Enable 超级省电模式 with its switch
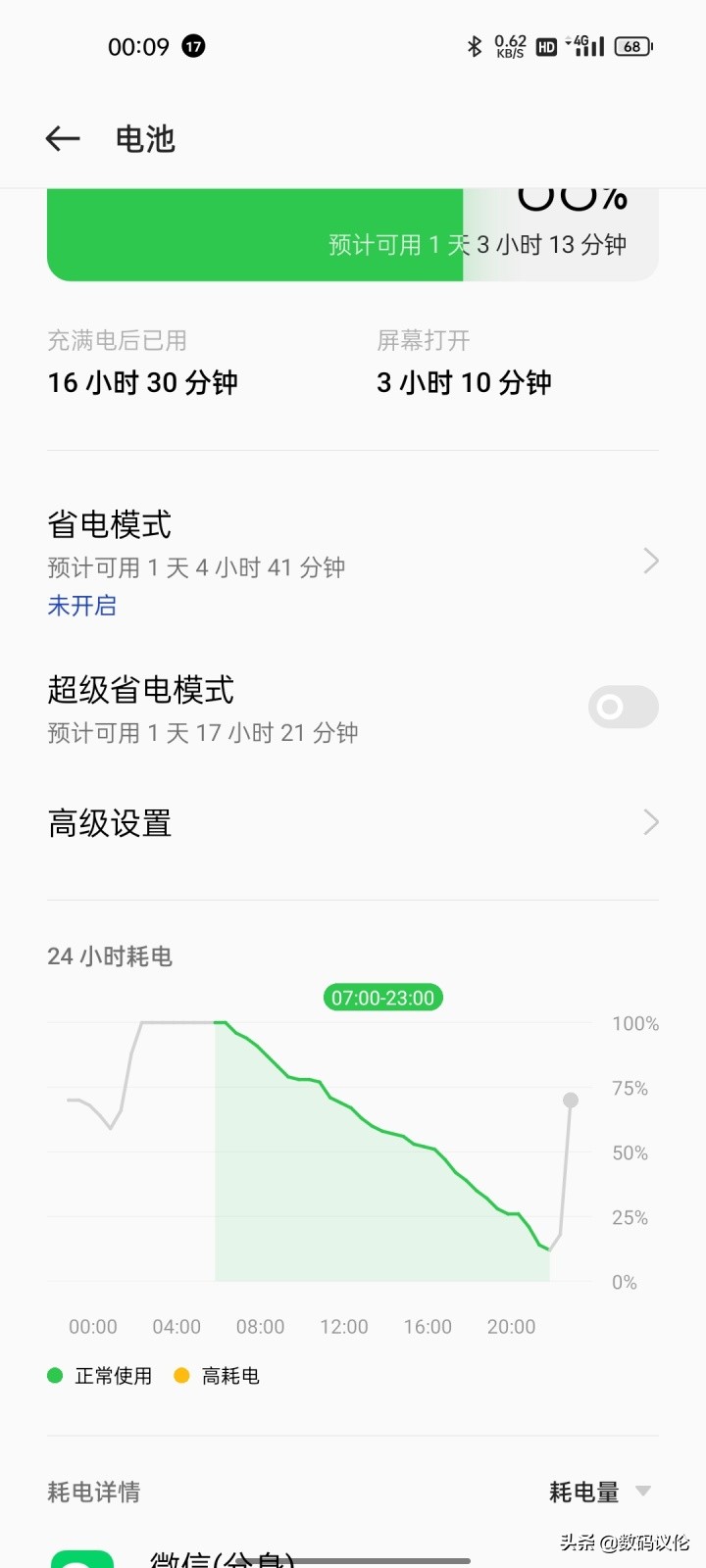The image size is (706, 1568). (624, 707)
